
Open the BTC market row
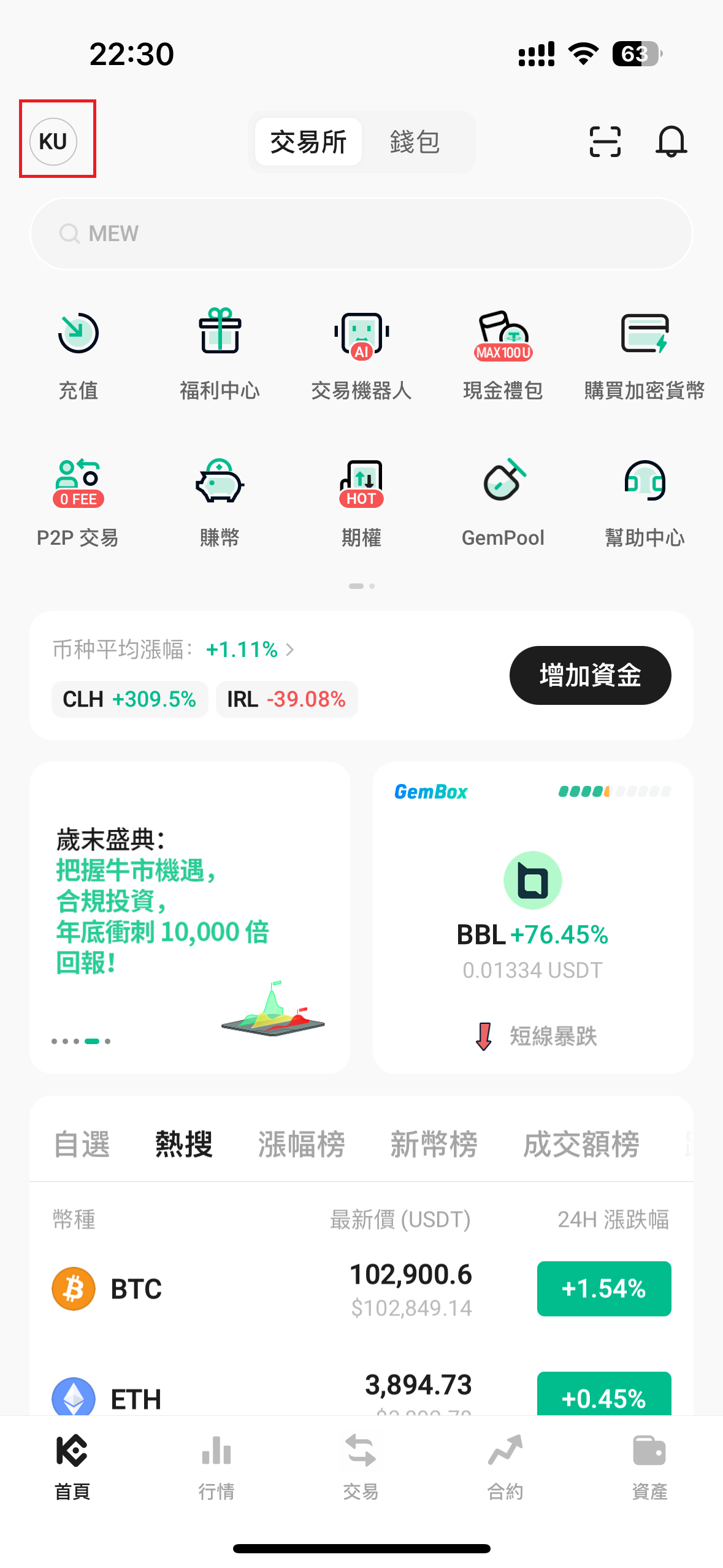click(x=361, y=1289)
